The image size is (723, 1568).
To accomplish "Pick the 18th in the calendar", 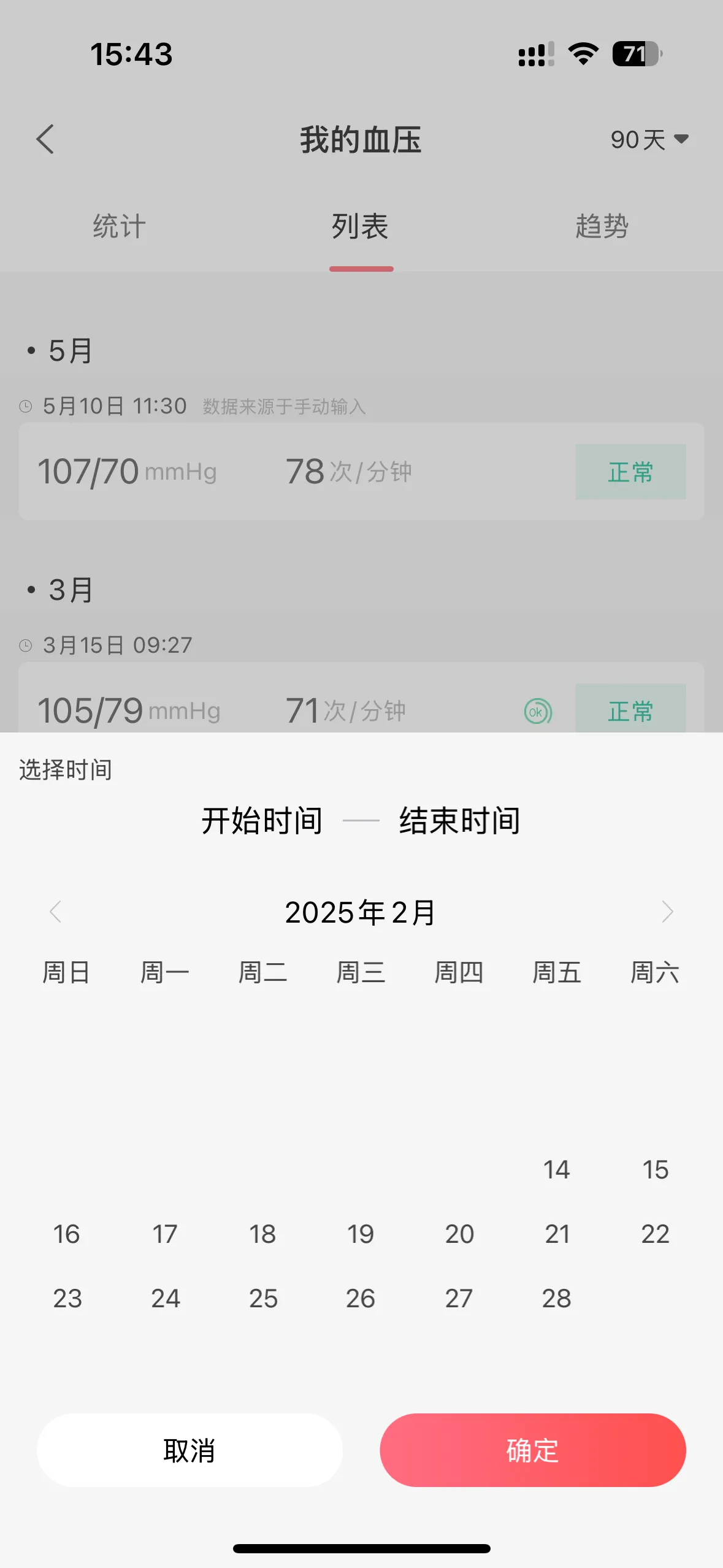I will (x=262, y=1234).
